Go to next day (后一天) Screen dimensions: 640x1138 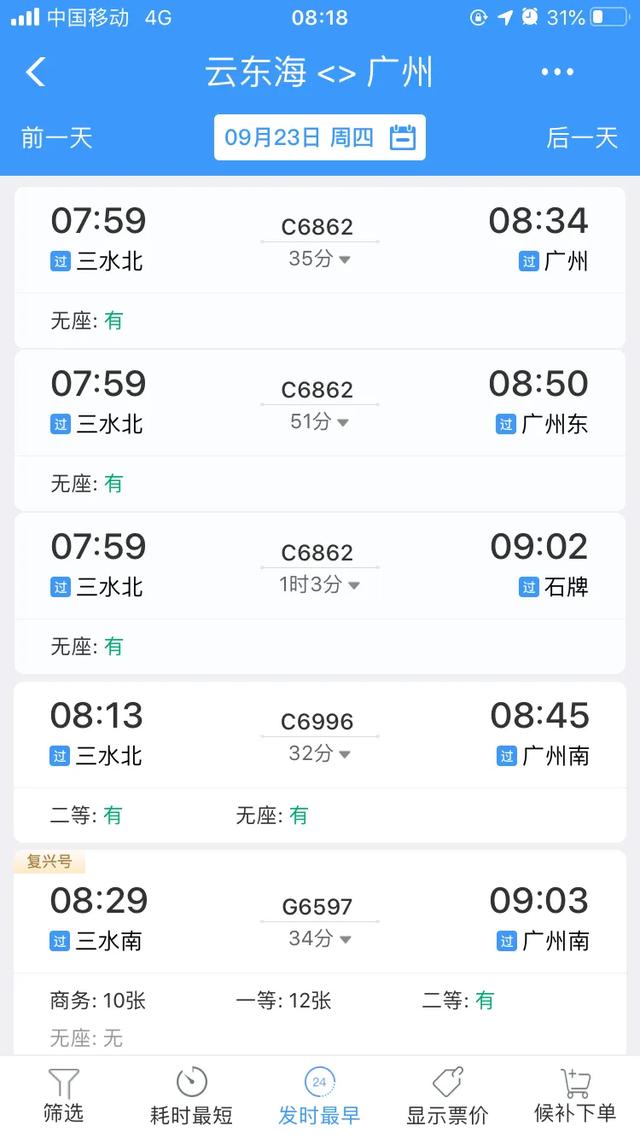click(x=582, y=138)
